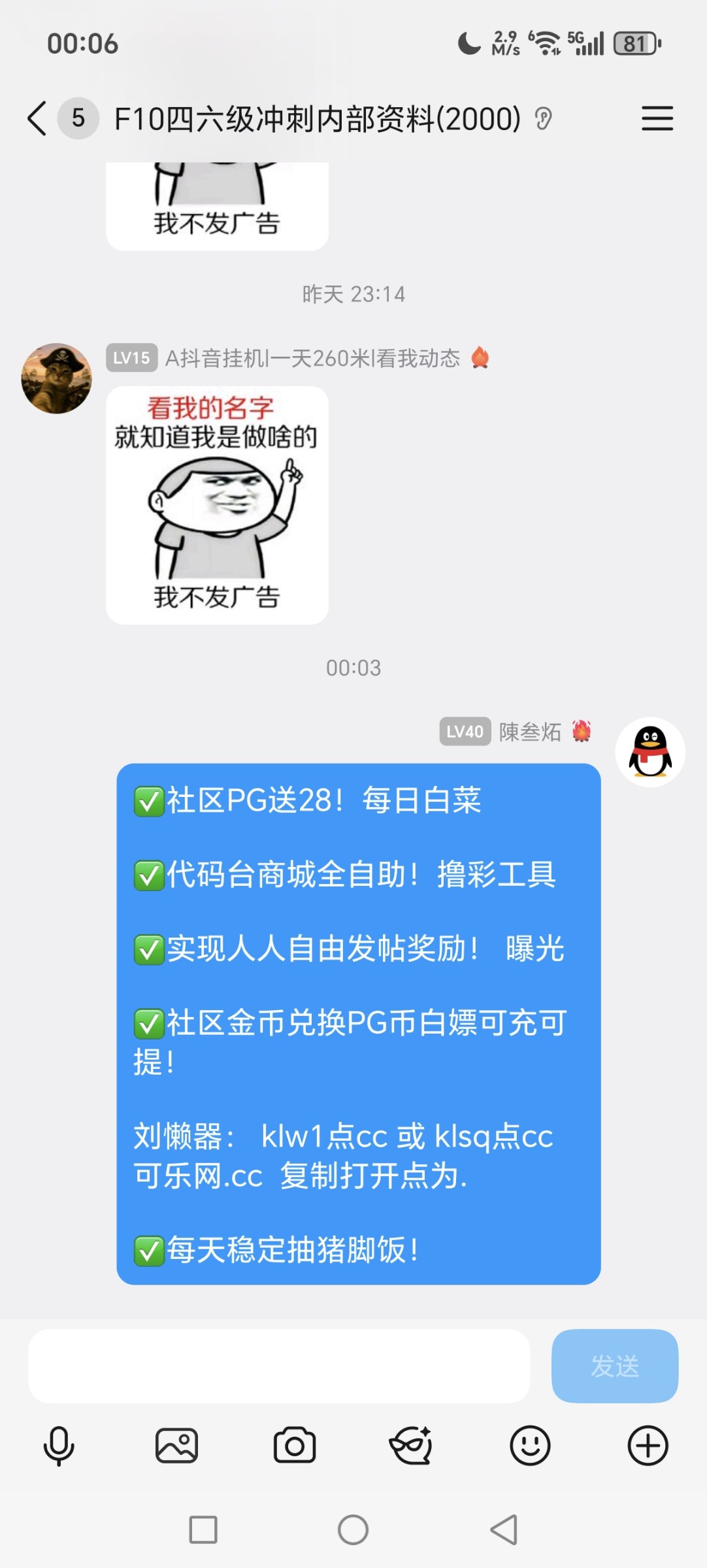Tap the timestamp 昨天 23:14

pyautogui.click(x=354, y=294)
